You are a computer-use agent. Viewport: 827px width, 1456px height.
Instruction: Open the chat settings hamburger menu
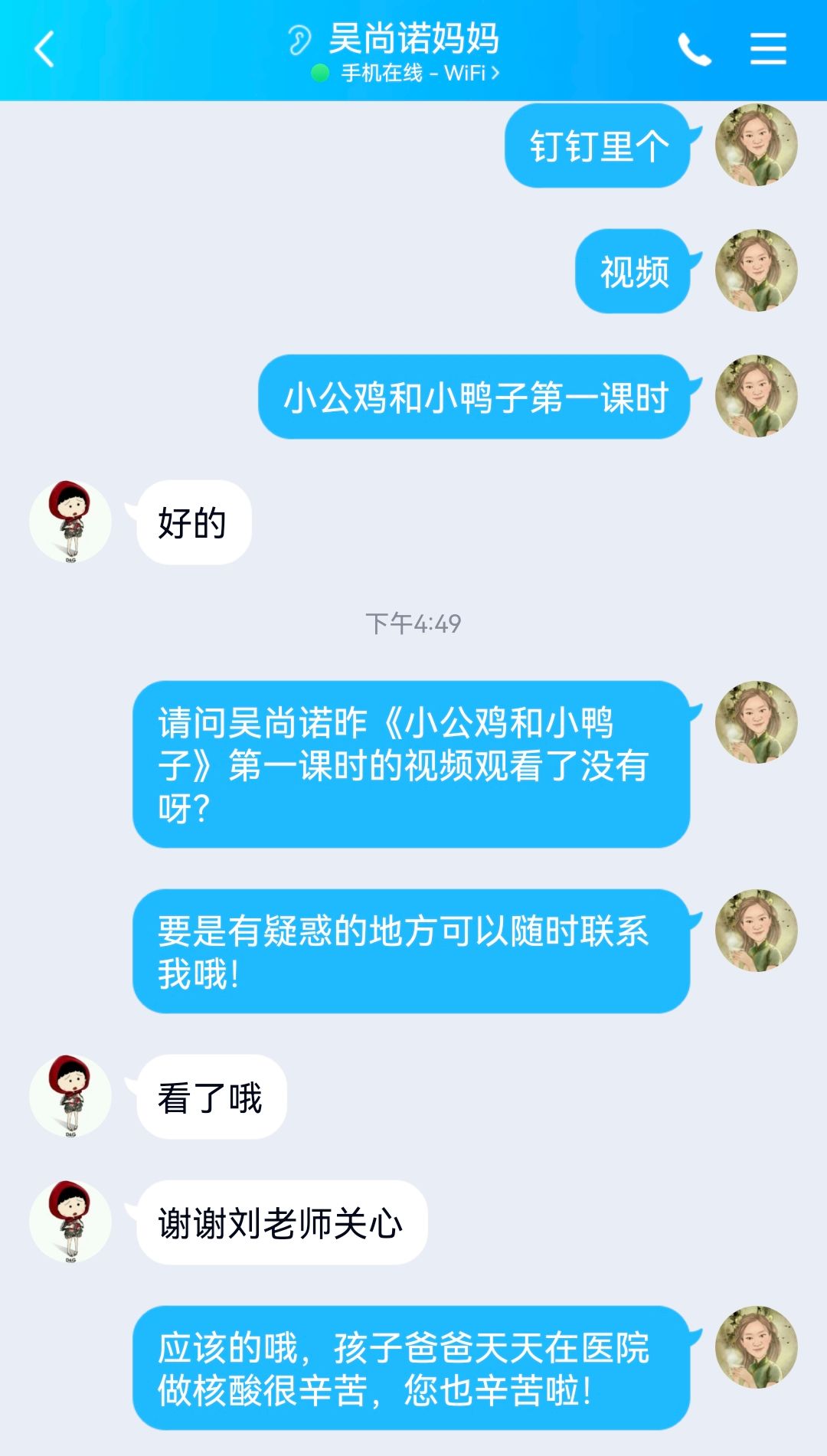coord(768,49)
